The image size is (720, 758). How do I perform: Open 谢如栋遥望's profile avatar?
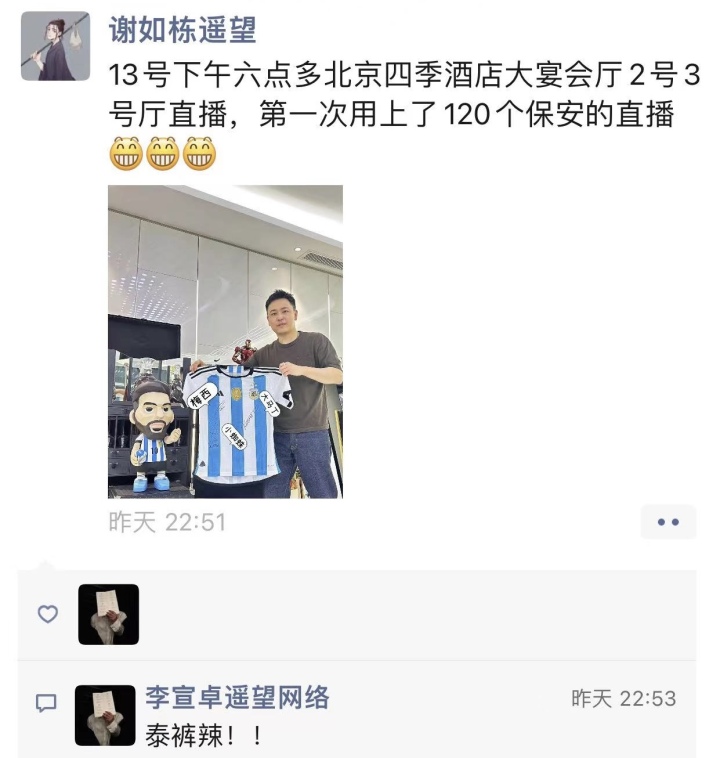pyautogui.click(x=55, y=47)
